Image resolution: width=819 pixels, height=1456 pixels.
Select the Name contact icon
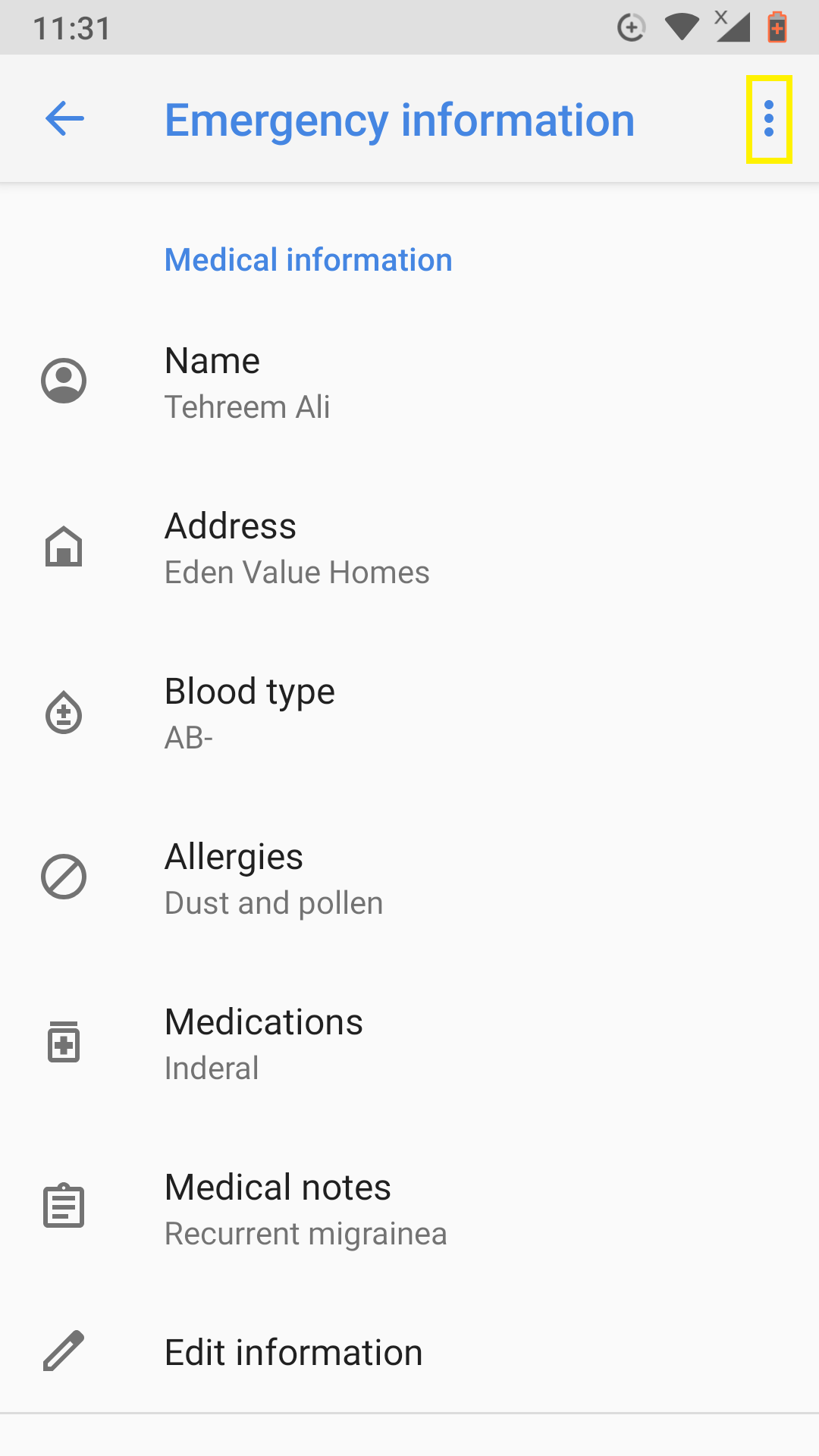pos(64,381)
